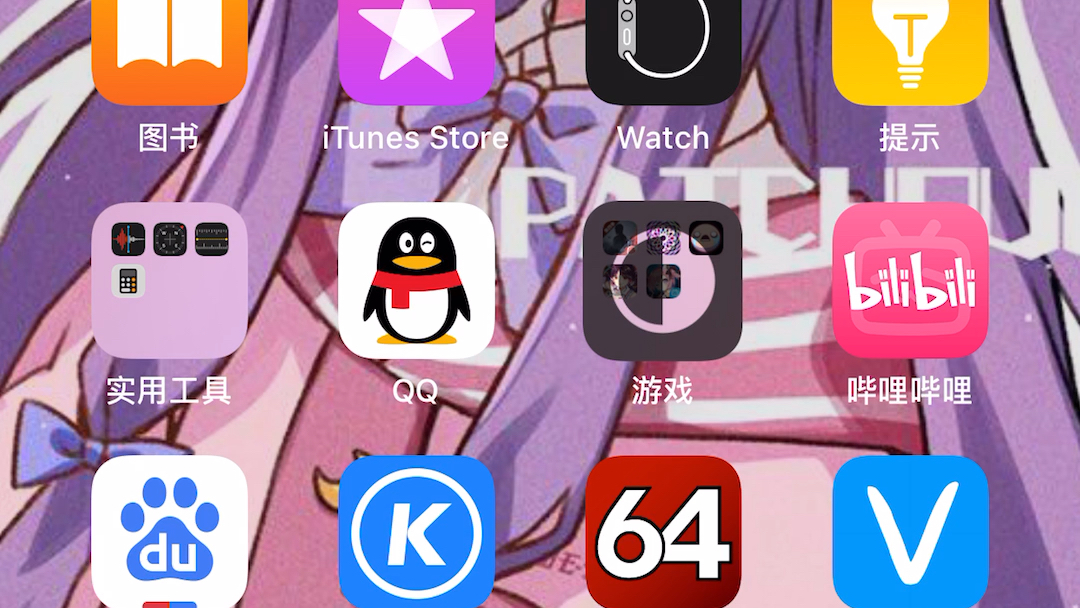
Task: Launch the QQ app
Action: click(416, 280)
